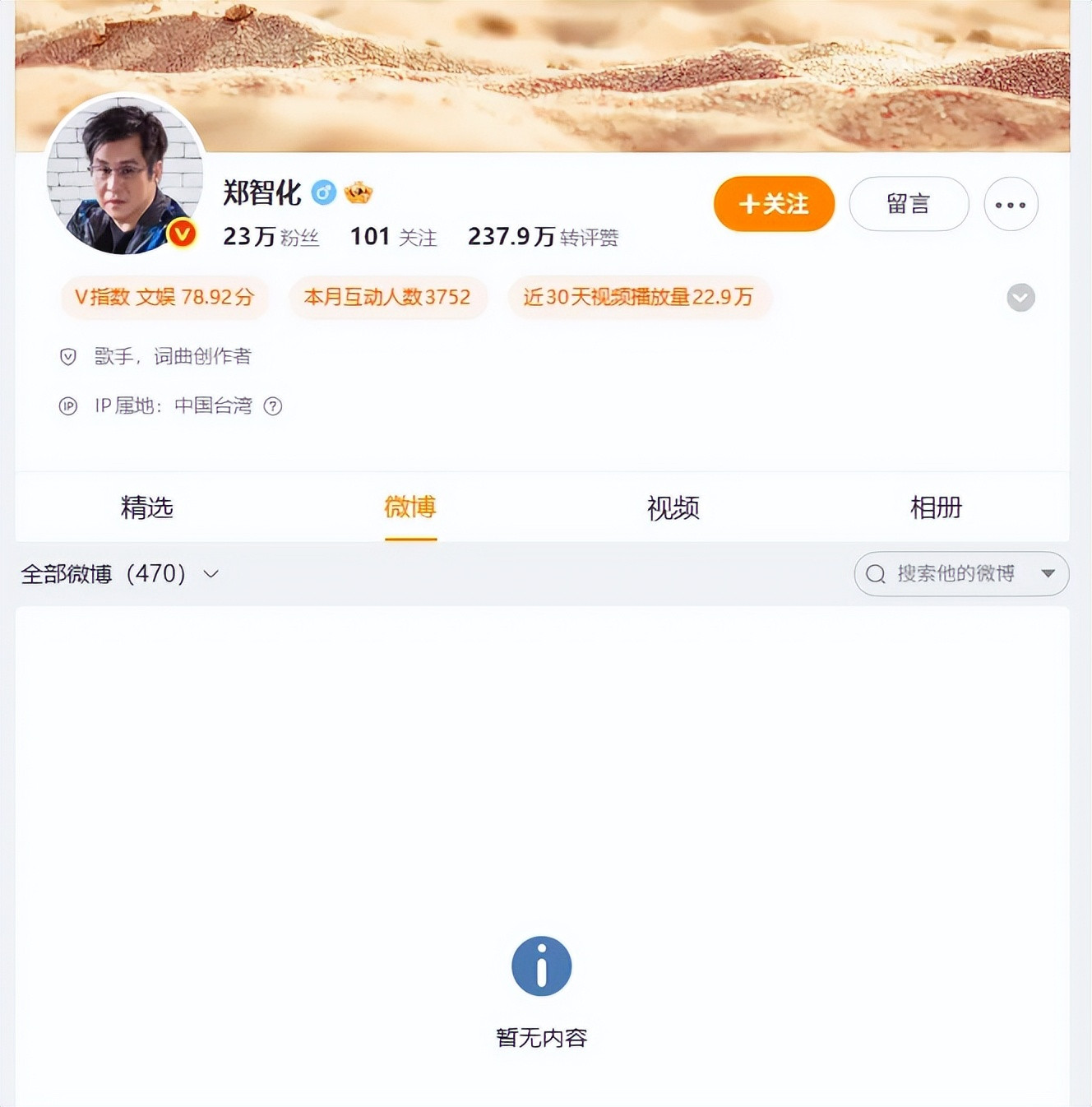The height and width of the screenshot is (1107, 1092).
Task: Expand the profile details chevron
Action: [1020, 297]
